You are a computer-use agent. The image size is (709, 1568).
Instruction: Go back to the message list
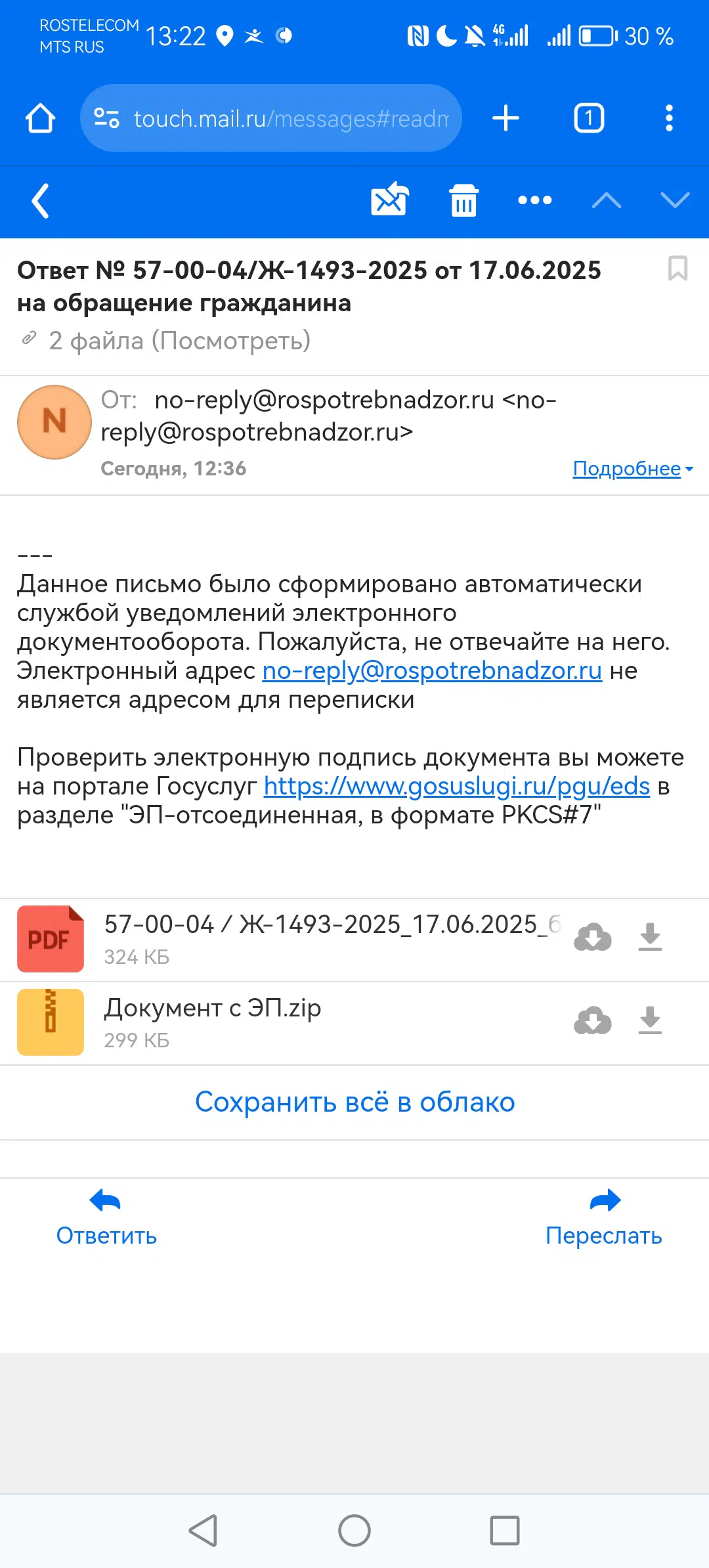pos(41,201)
